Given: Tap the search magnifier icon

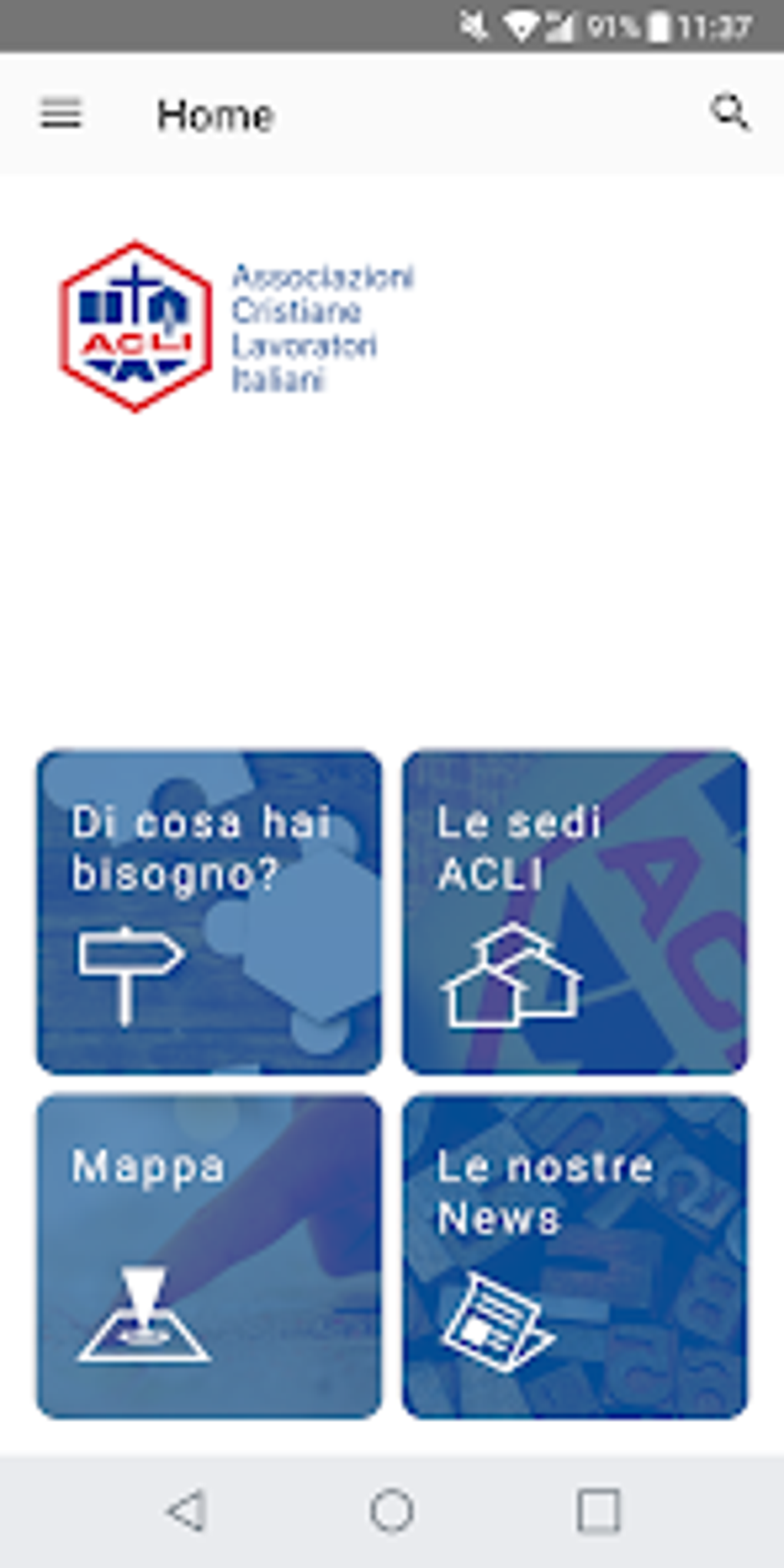Looking at the screenshot, I should [x=729, y=113].
